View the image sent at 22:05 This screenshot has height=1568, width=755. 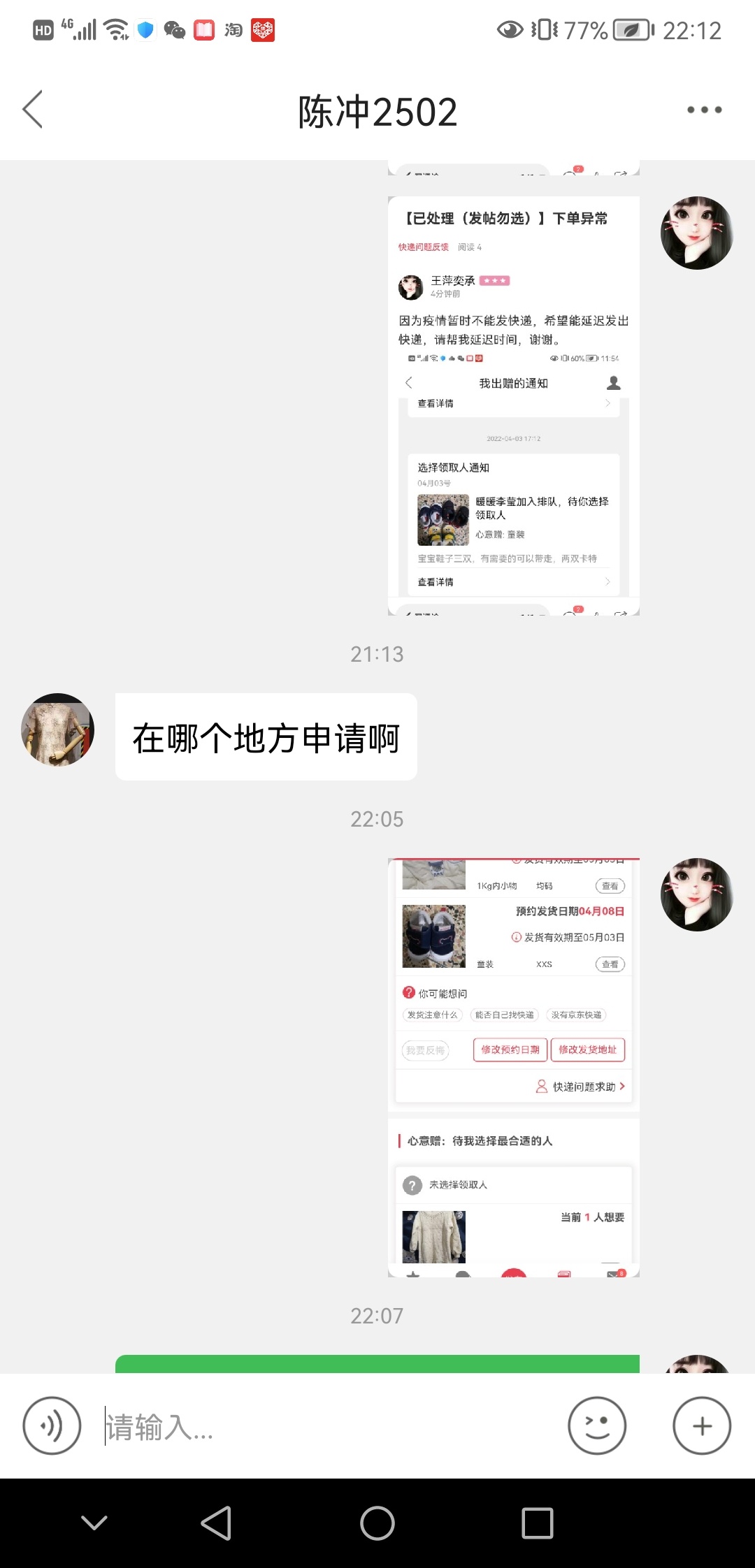(x=514, y=1067)
